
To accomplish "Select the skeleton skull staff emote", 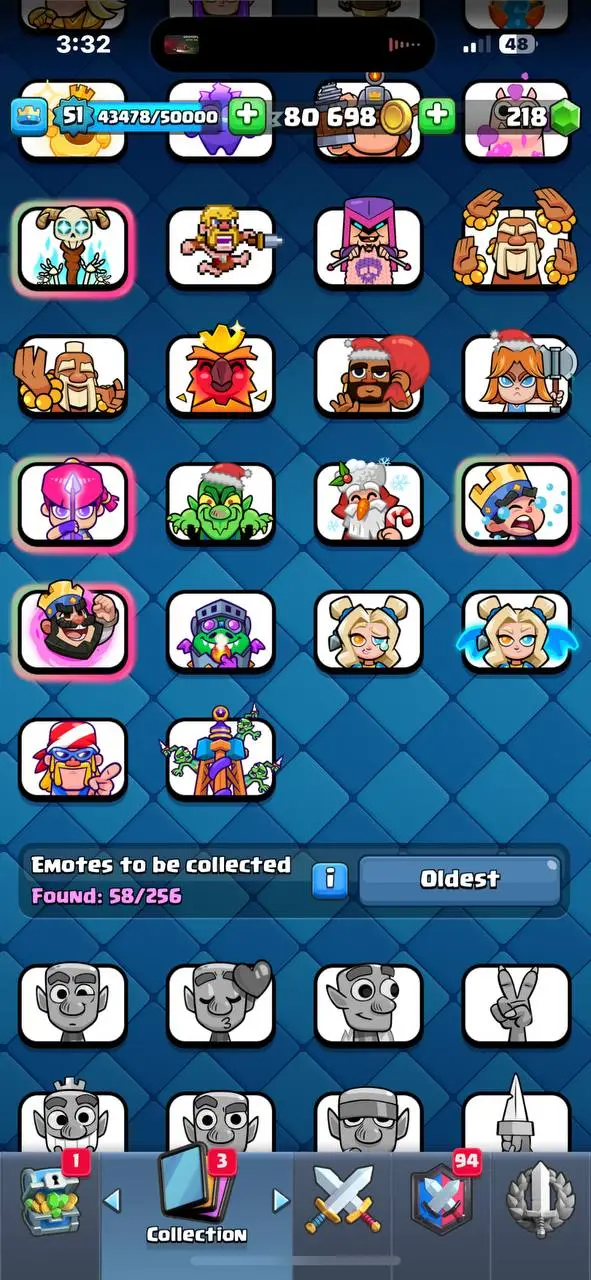I will tap(74, 247).
